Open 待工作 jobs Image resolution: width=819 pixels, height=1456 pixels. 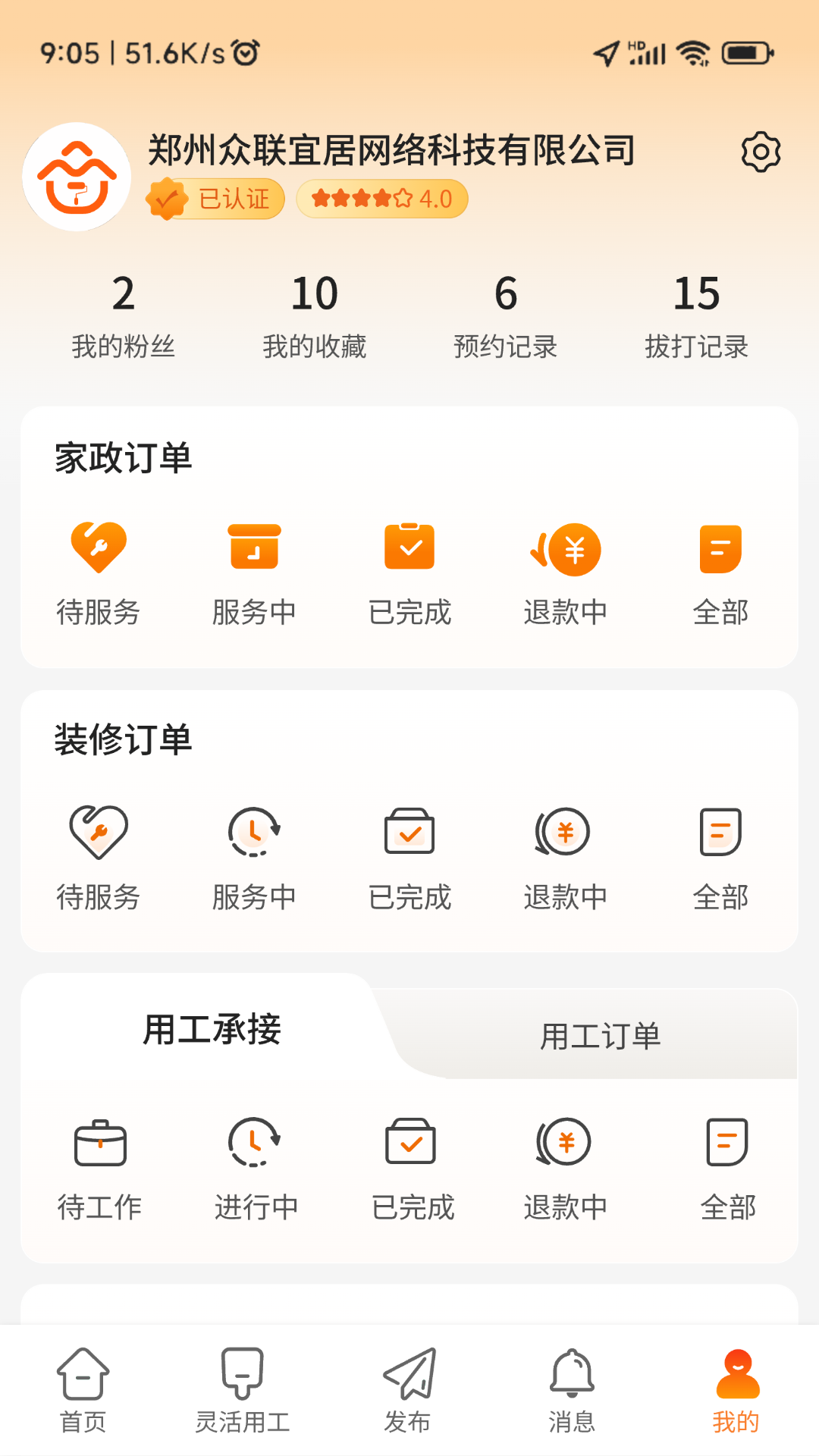tap(100, 1168)
